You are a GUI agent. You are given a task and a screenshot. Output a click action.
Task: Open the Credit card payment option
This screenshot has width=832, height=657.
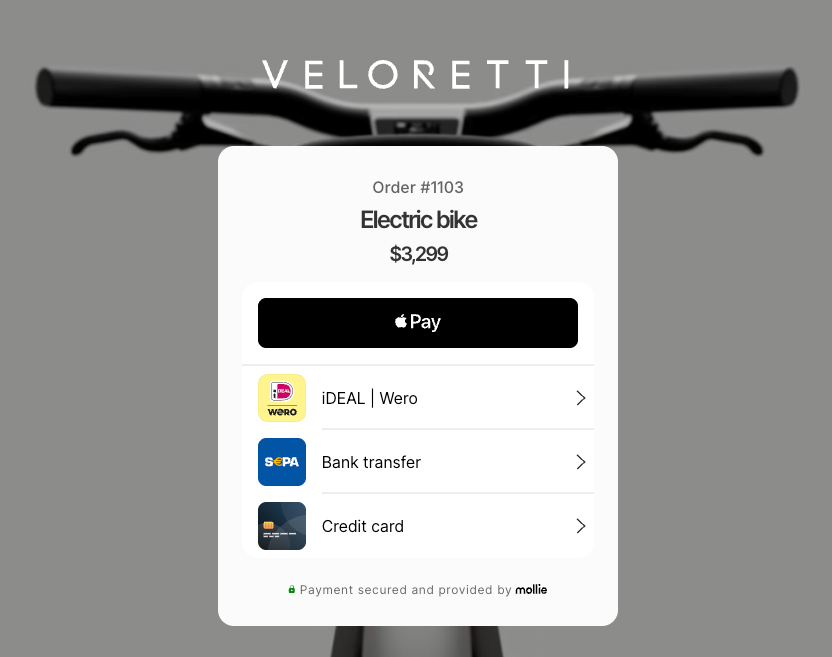coord(417,526)
